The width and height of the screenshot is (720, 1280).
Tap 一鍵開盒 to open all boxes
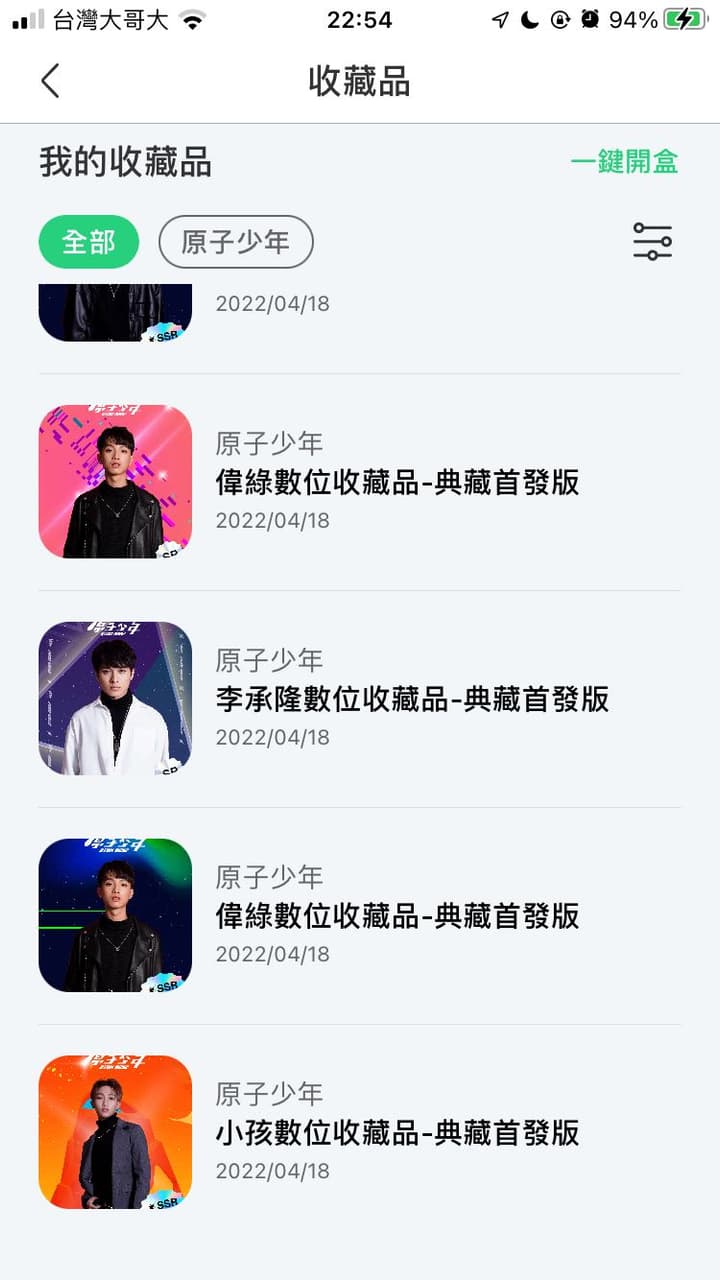coord(624,162)
